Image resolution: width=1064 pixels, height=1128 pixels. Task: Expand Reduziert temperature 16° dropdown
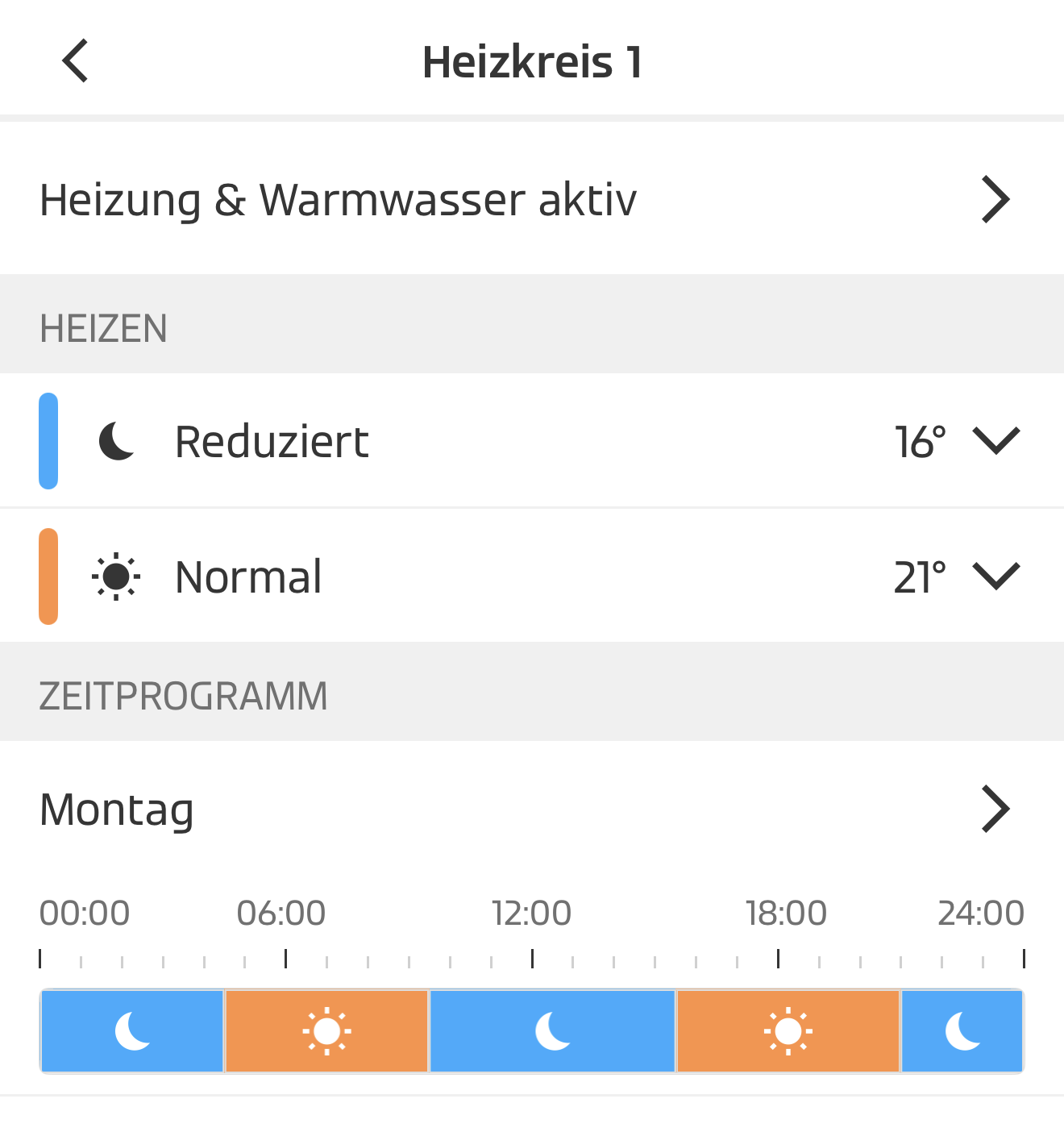(x=995, y=441)
